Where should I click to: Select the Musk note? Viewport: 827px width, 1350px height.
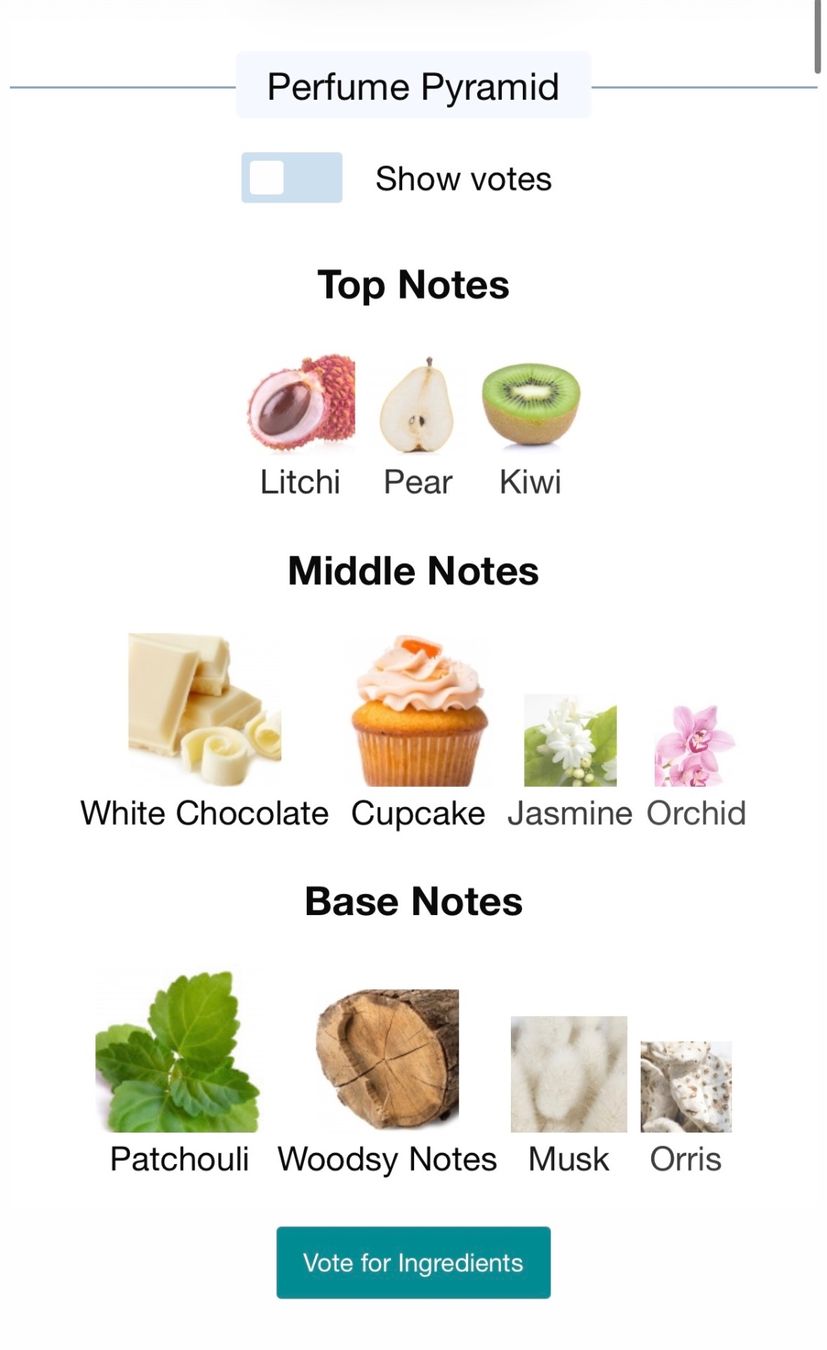[569, 1096]
